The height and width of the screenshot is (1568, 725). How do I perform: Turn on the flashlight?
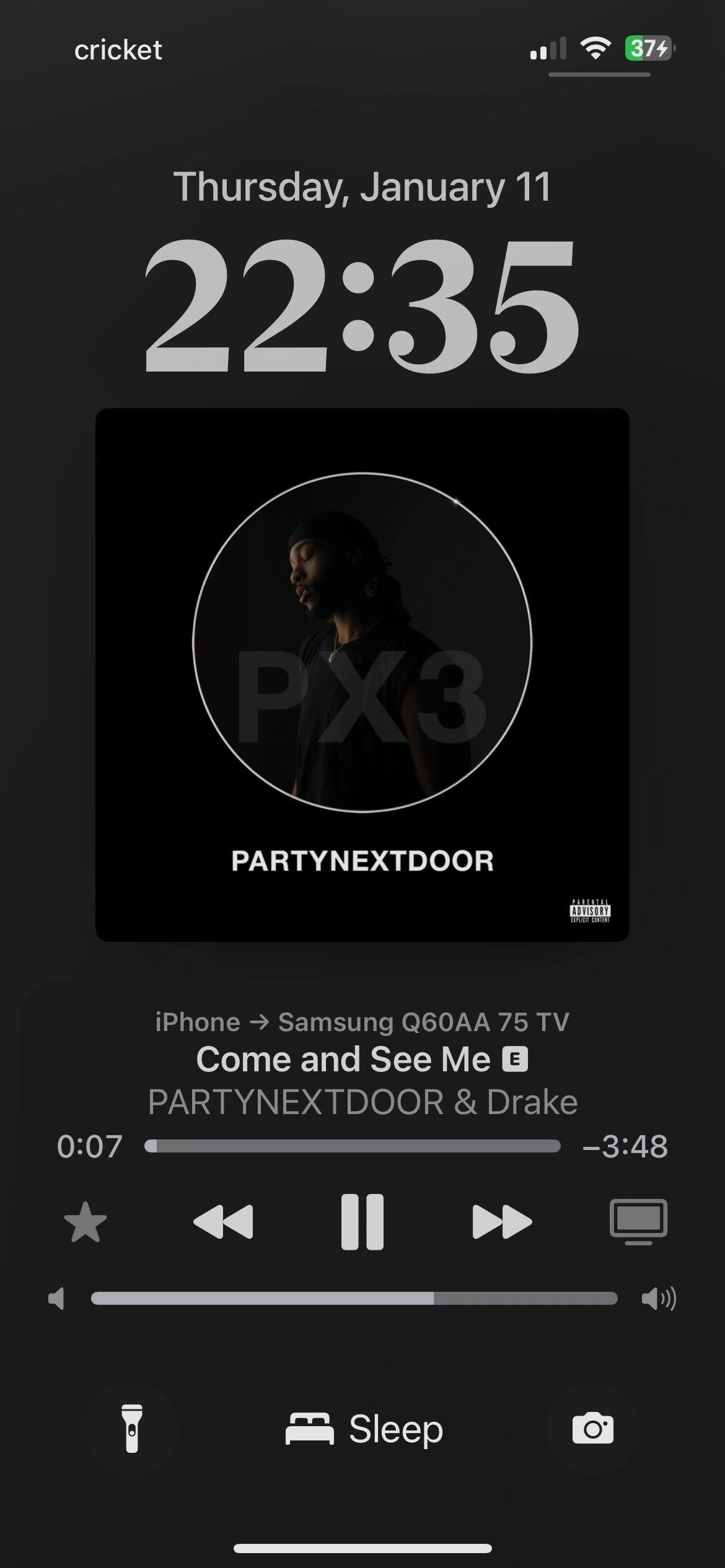coord(132,1429)
